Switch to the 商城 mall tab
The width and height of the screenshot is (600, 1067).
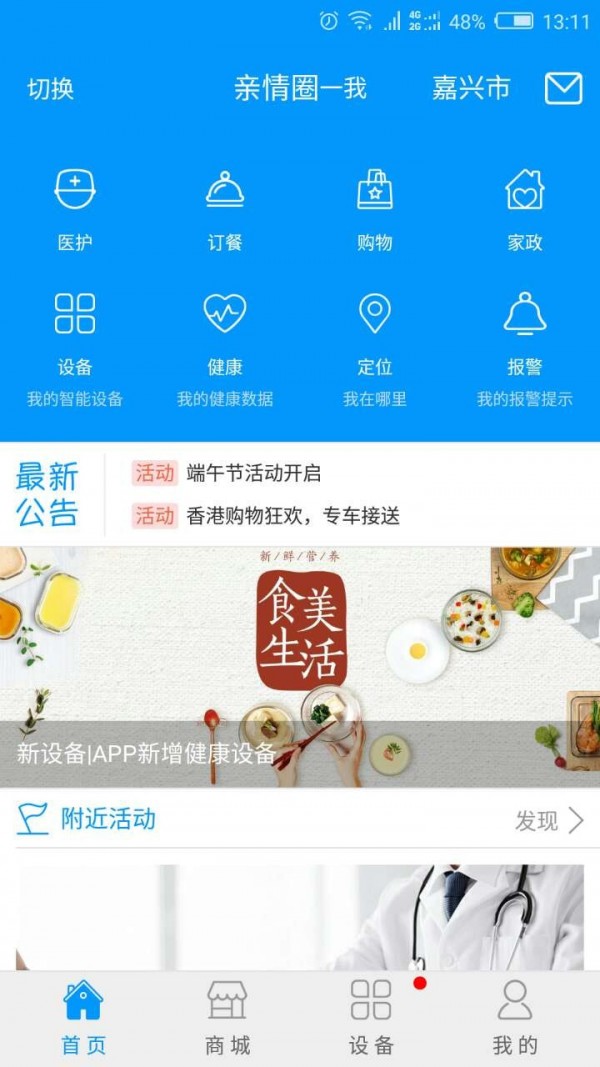pyautogui.click(x=227, y=1018)
